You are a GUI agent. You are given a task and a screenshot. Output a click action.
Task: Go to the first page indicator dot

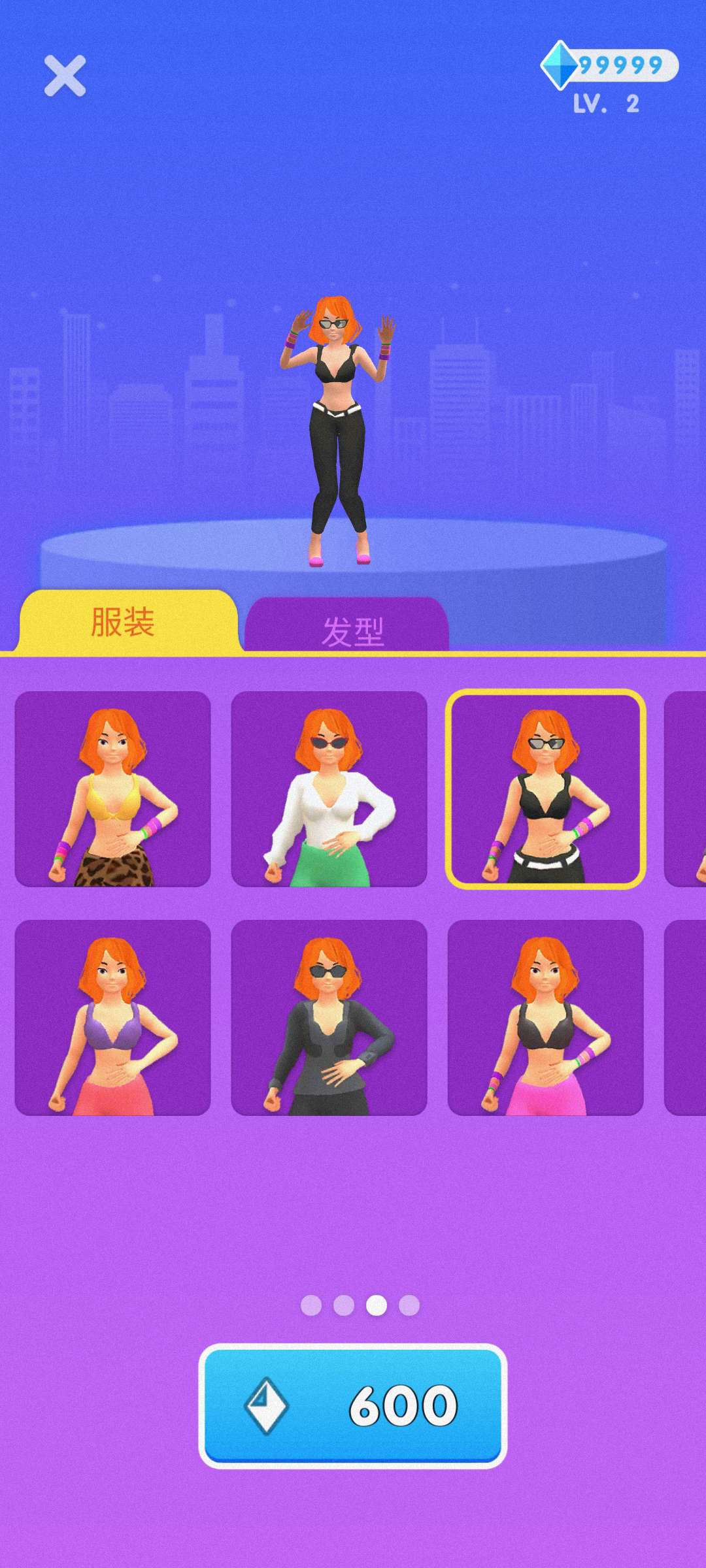311,1305
